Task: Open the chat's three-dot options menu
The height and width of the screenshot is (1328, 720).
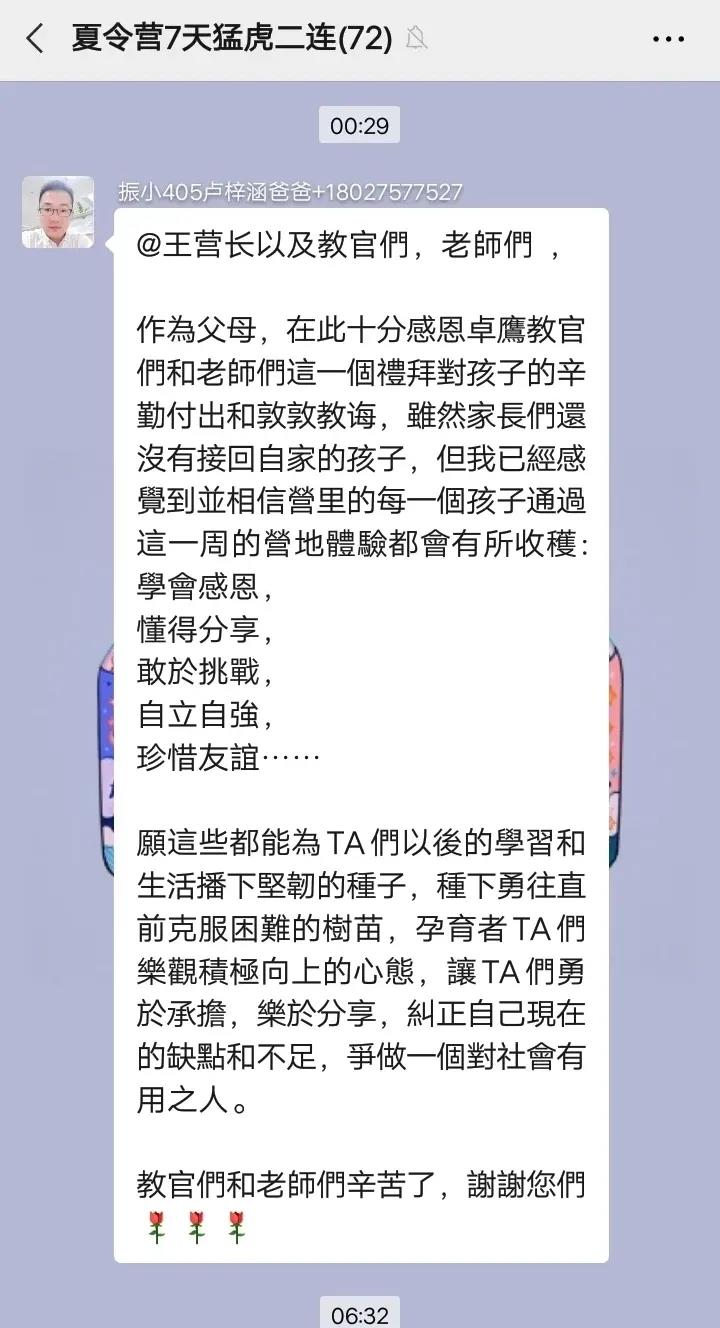Action: (668, 40)
